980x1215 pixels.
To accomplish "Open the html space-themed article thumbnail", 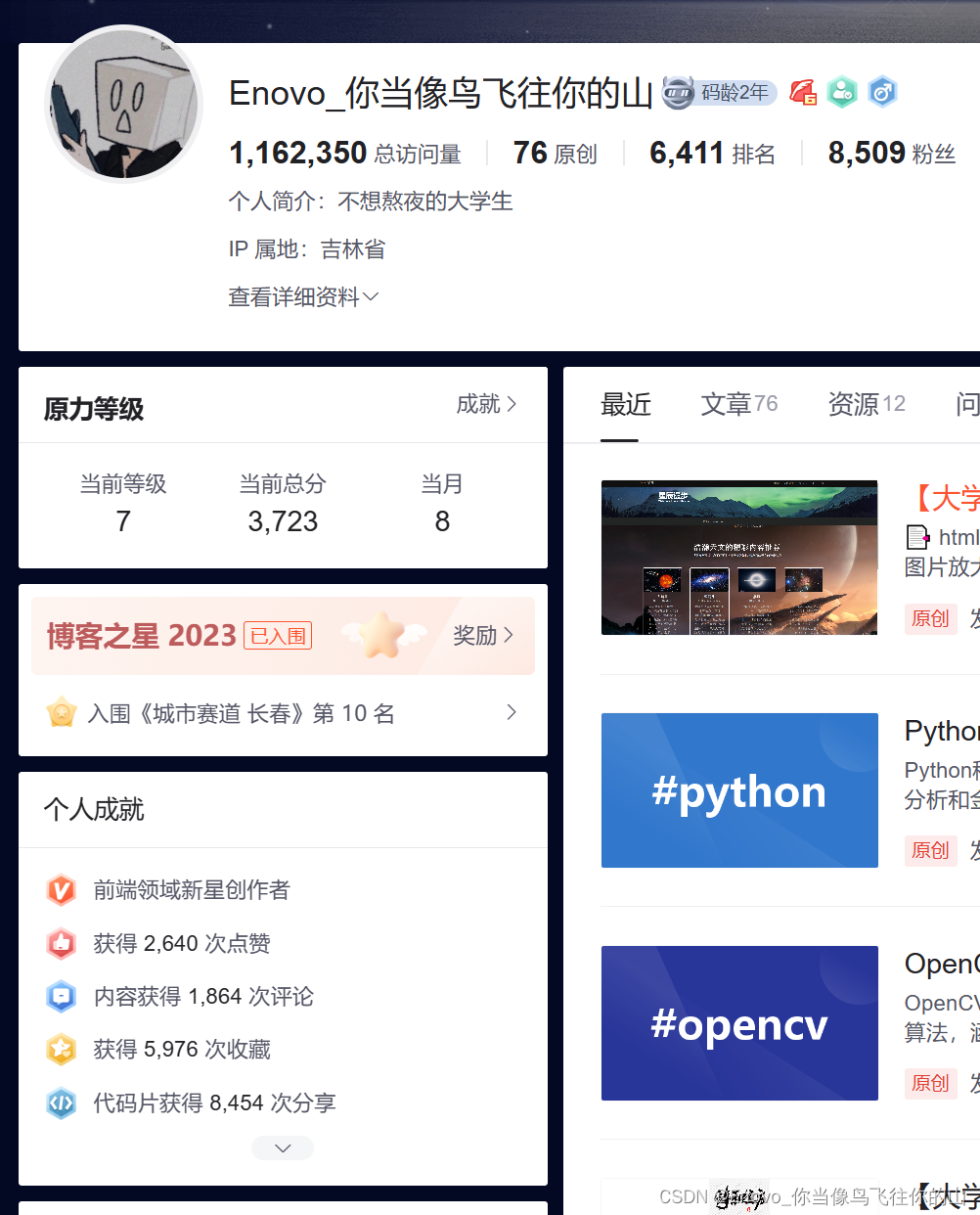I will [x=738, y=558].
